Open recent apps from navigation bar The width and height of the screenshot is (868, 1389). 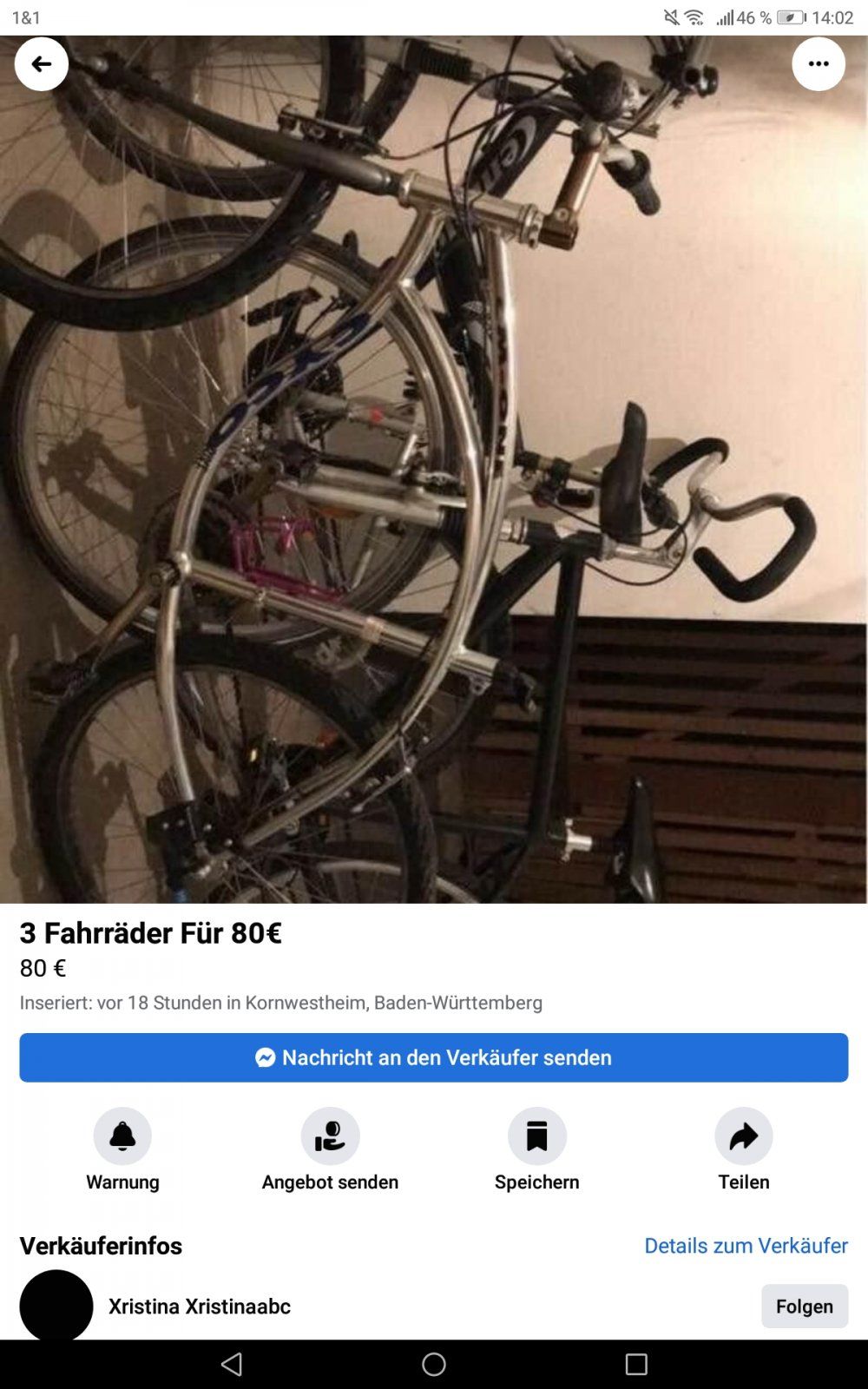(x=636, y=1365)
